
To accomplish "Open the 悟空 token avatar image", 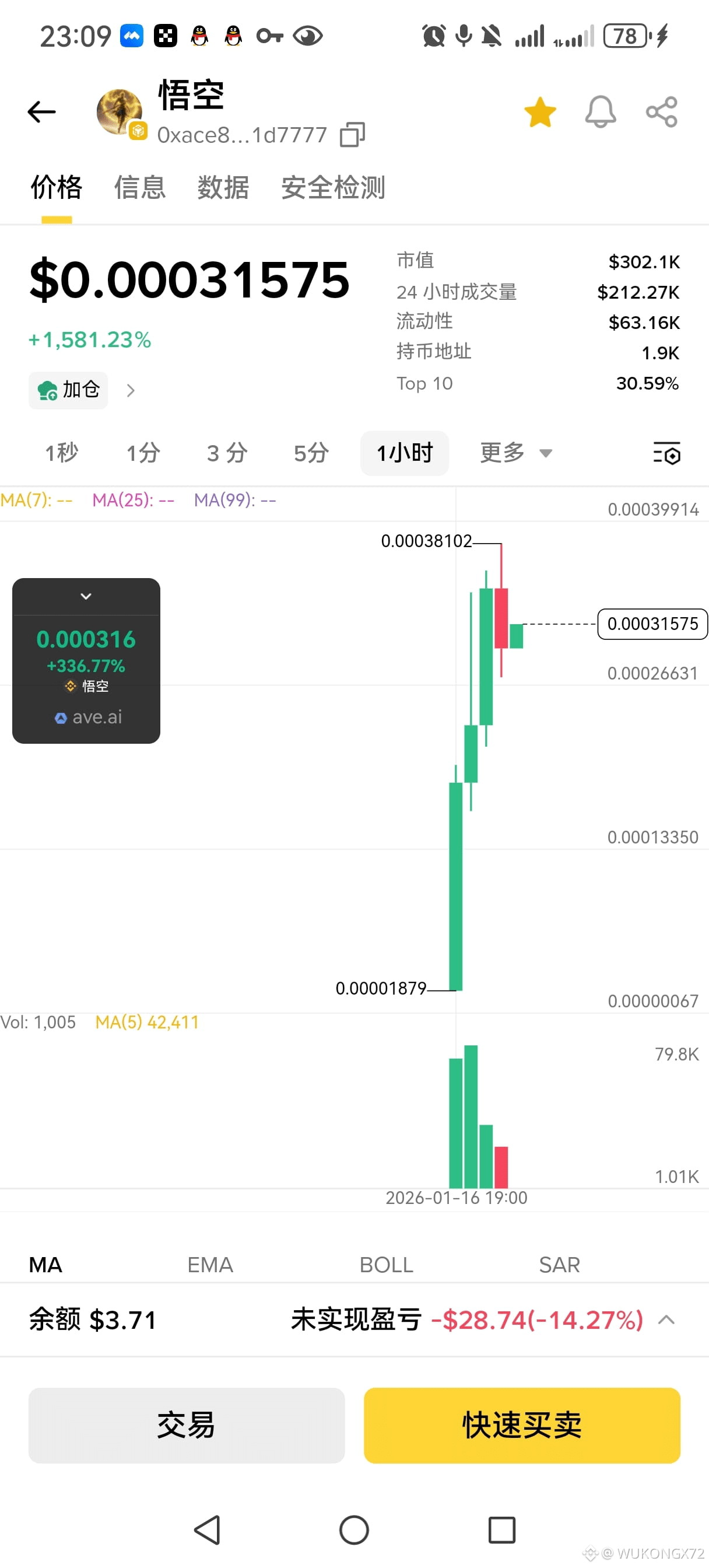I will click(x=120, y=113).
